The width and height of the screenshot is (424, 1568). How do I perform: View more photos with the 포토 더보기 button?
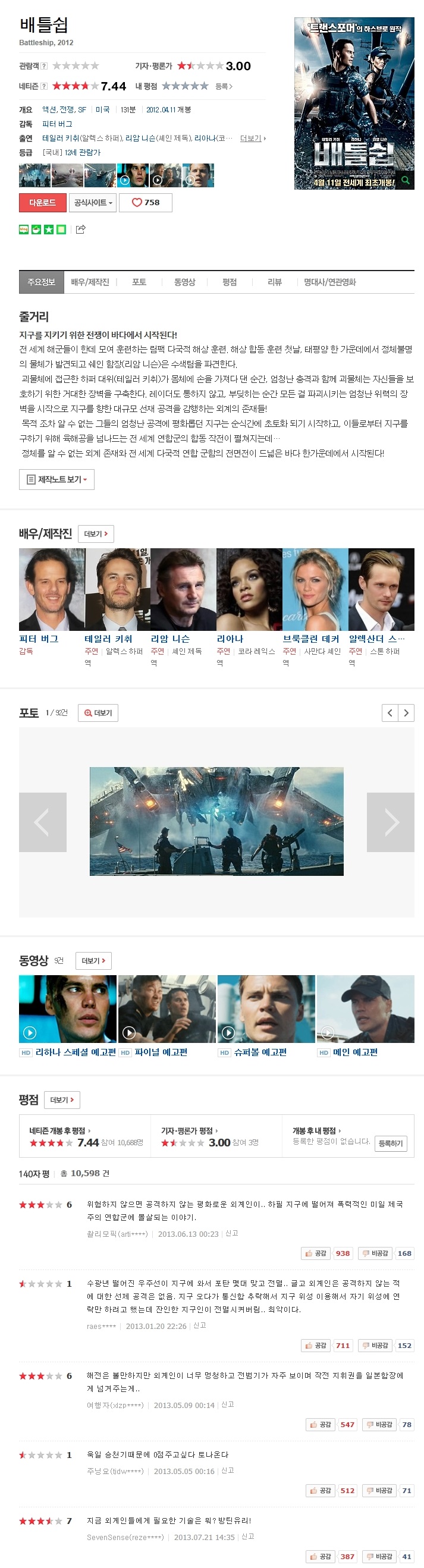[98, 713]
